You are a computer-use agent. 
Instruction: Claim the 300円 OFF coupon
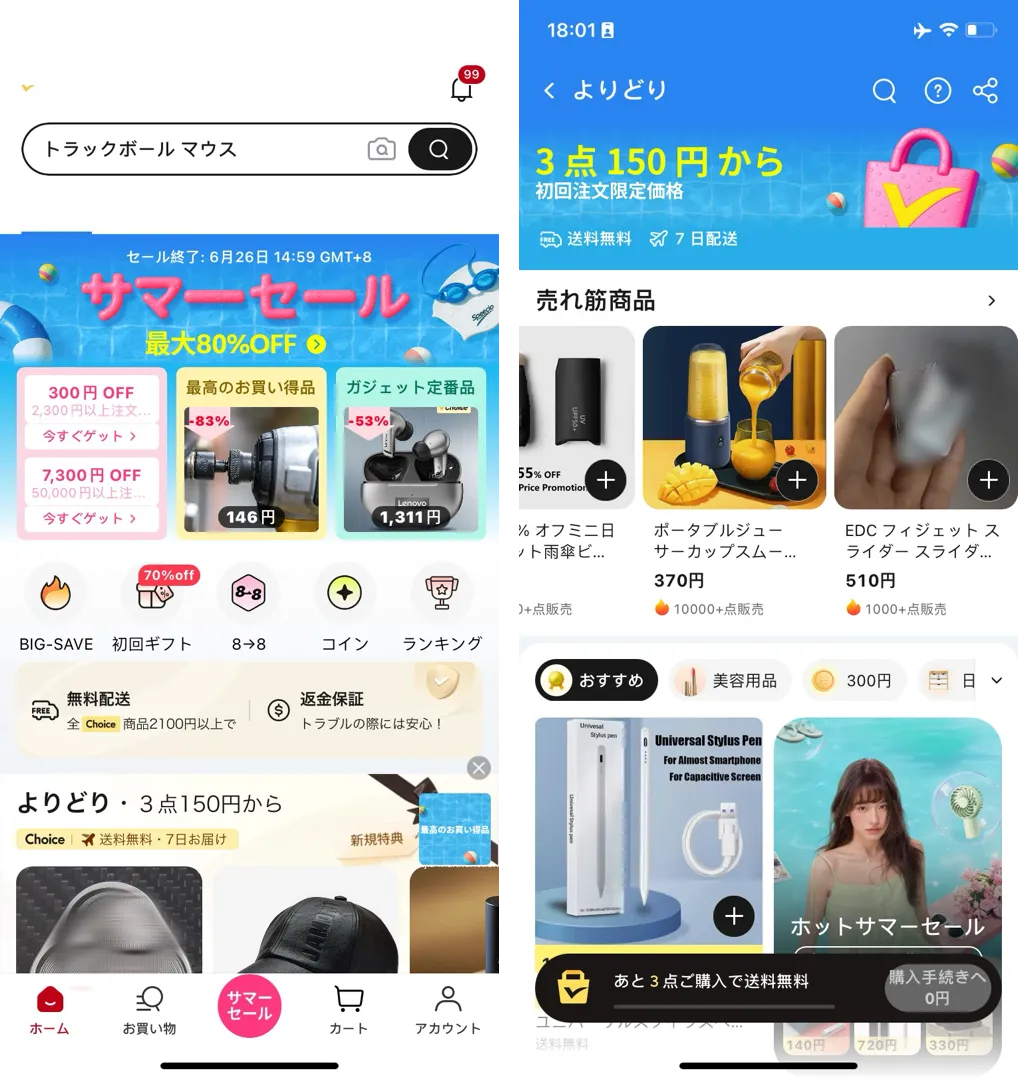pos(91,436)
